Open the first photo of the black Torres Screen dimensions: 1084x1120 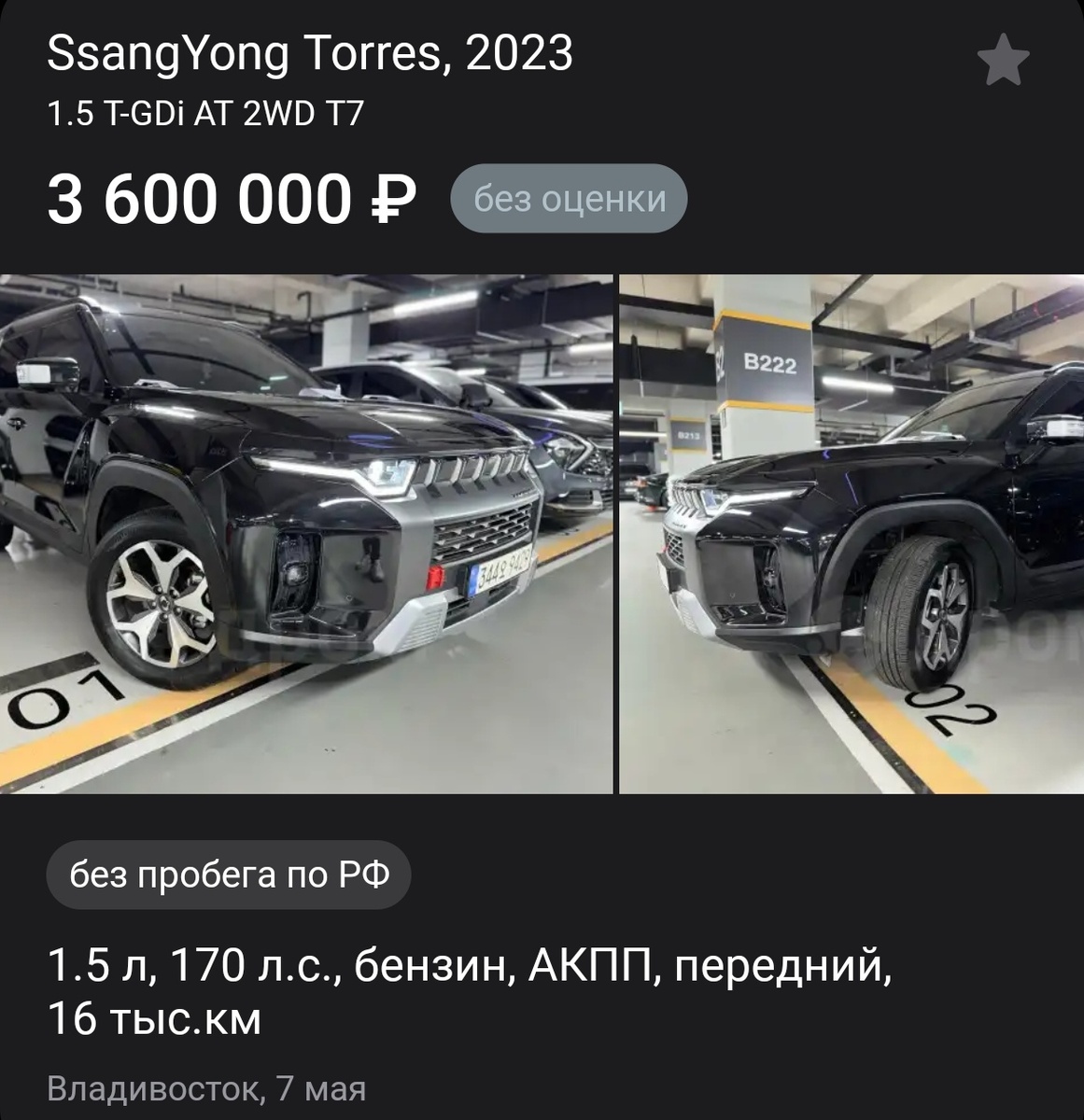click(x=306, y=533)
